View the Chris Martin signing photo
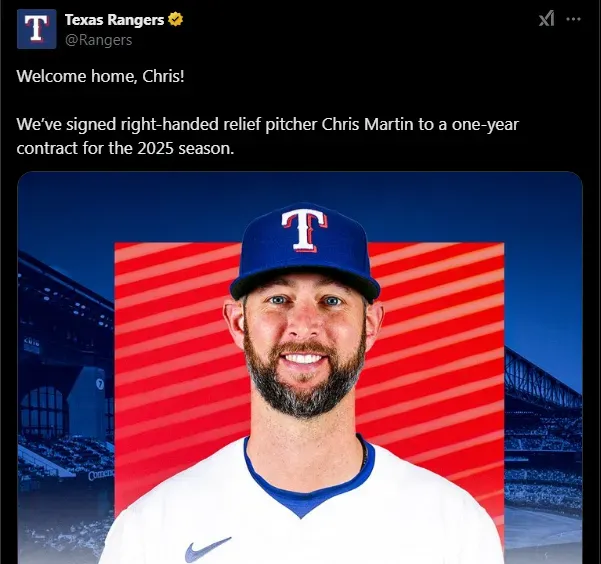Screen dimensions: 601x564 click(x=300, y=368)
